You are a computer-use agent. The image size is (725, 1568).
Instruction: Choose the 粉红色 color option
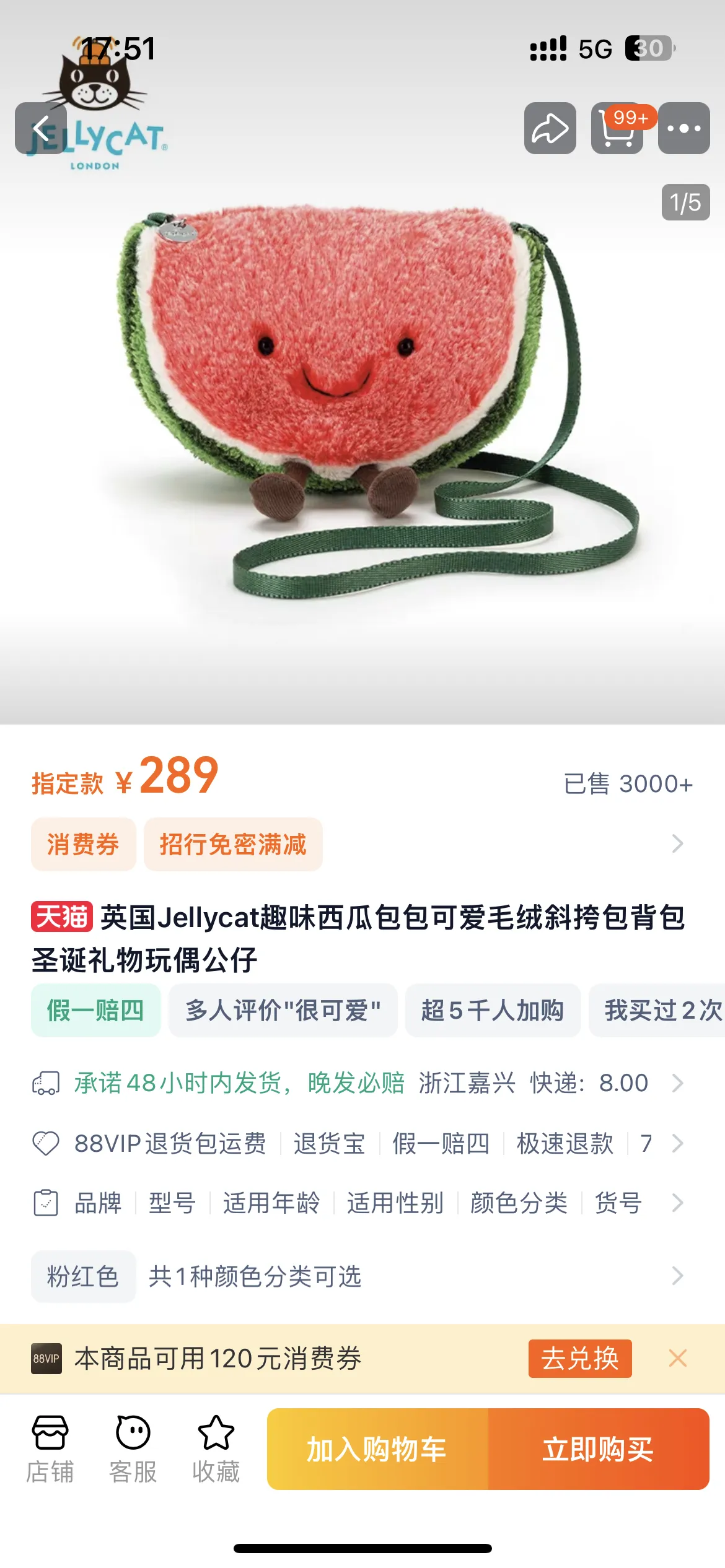pyautogui.click(x=84, y=1276)
